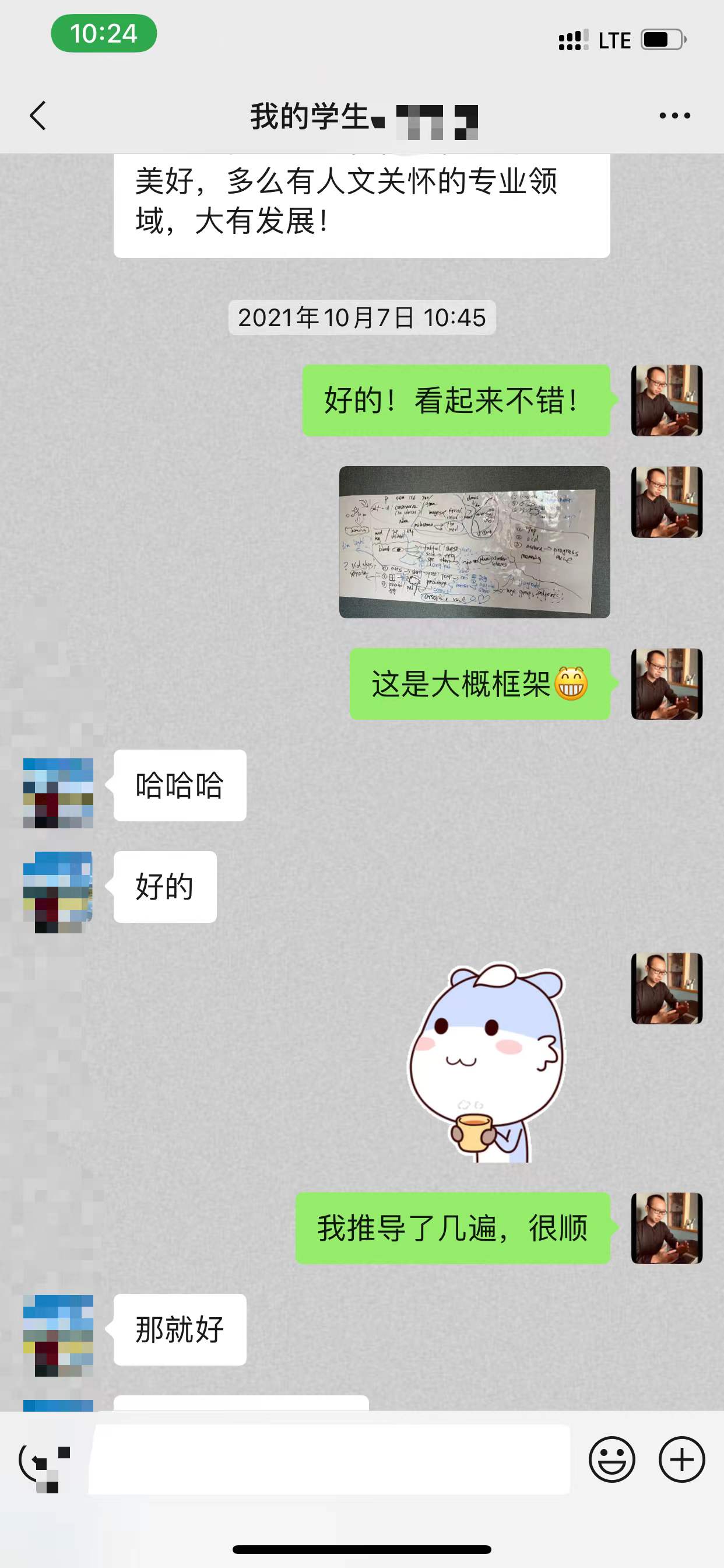
Task: Open student avatar beside 哈哈哈 message
Action: (x=58, y=793)
